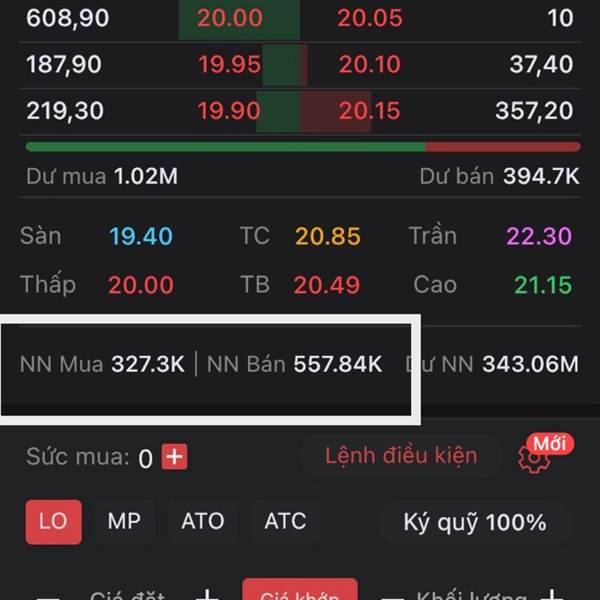
Task: Choose the ATO order type
Action: [202, 522]
